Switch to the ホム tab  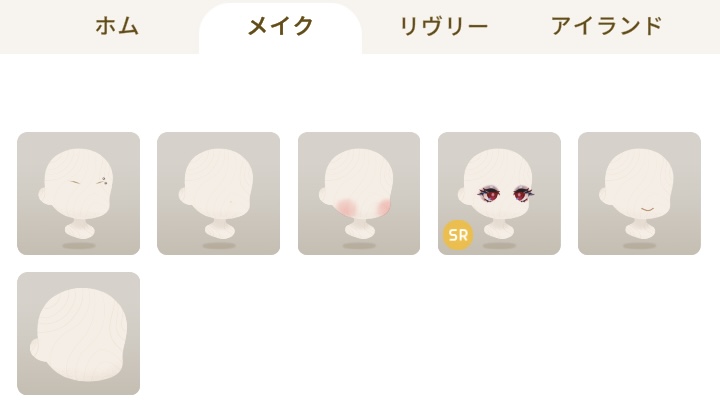[117, 26]
